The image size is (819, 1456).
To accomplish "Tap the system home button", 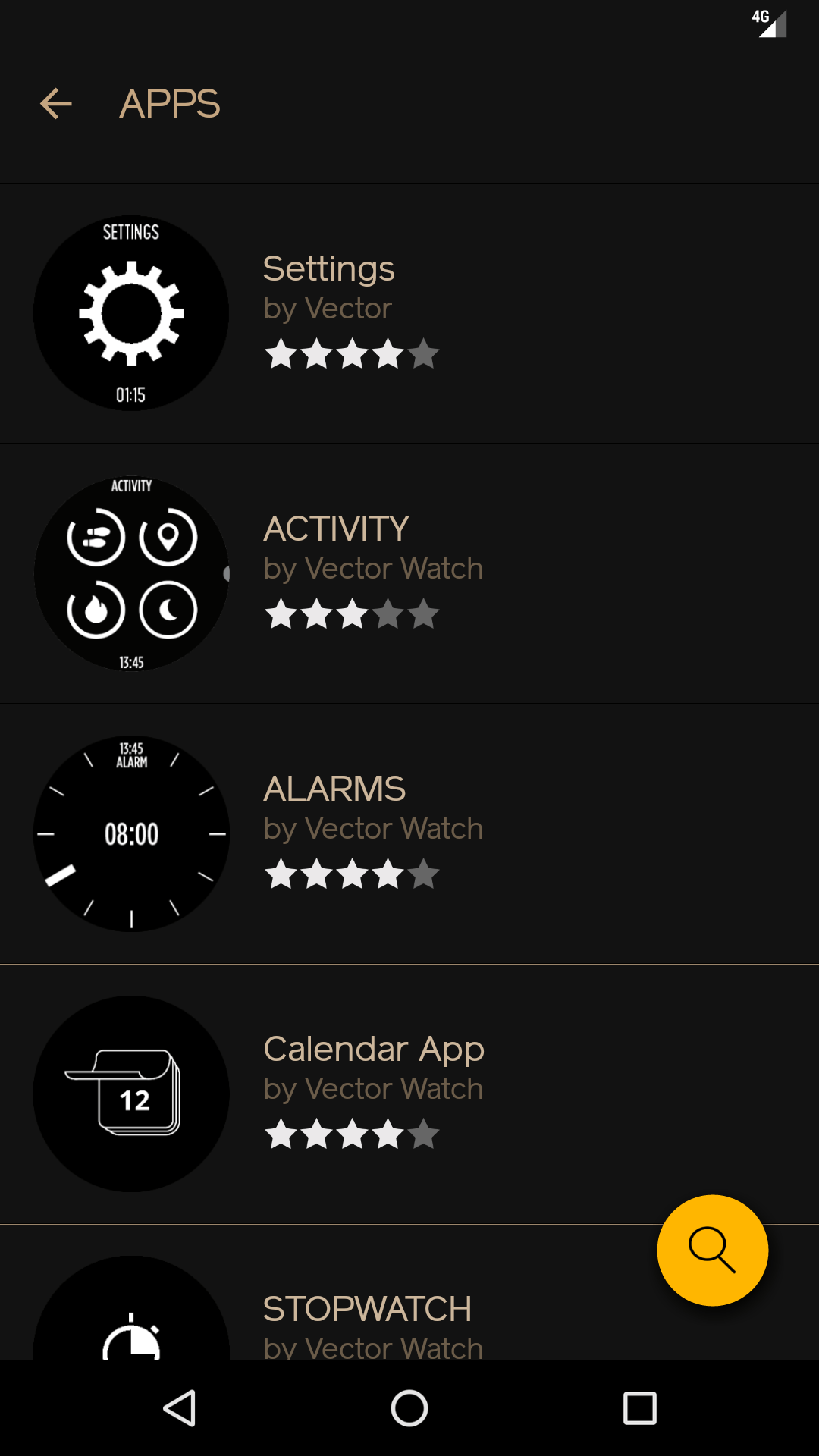I will click(409, 1408).
